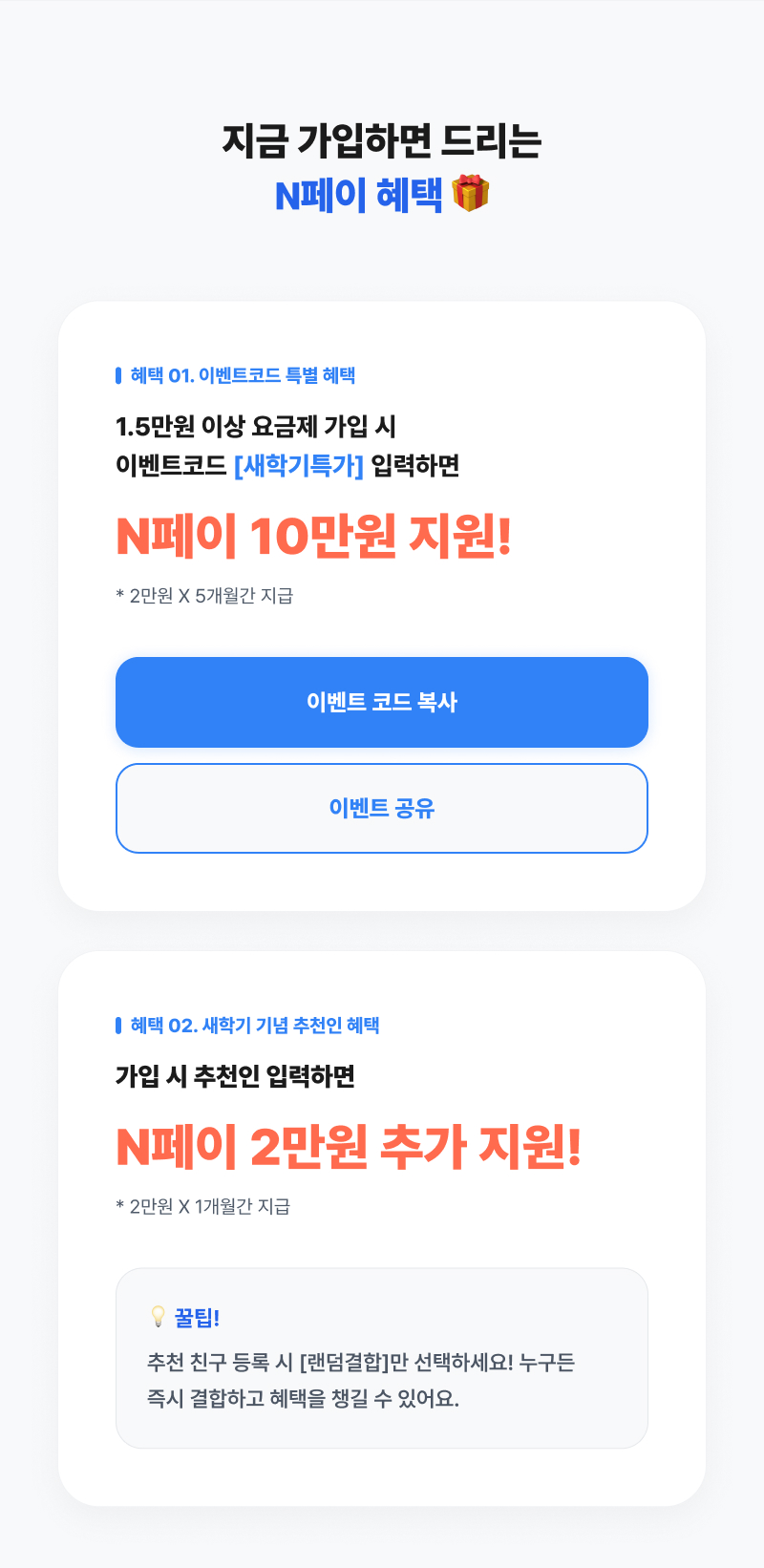764x1568 pixels.
Task: Select the 이벤트 코드 복사 button
Action: click(x=382, y=702)
